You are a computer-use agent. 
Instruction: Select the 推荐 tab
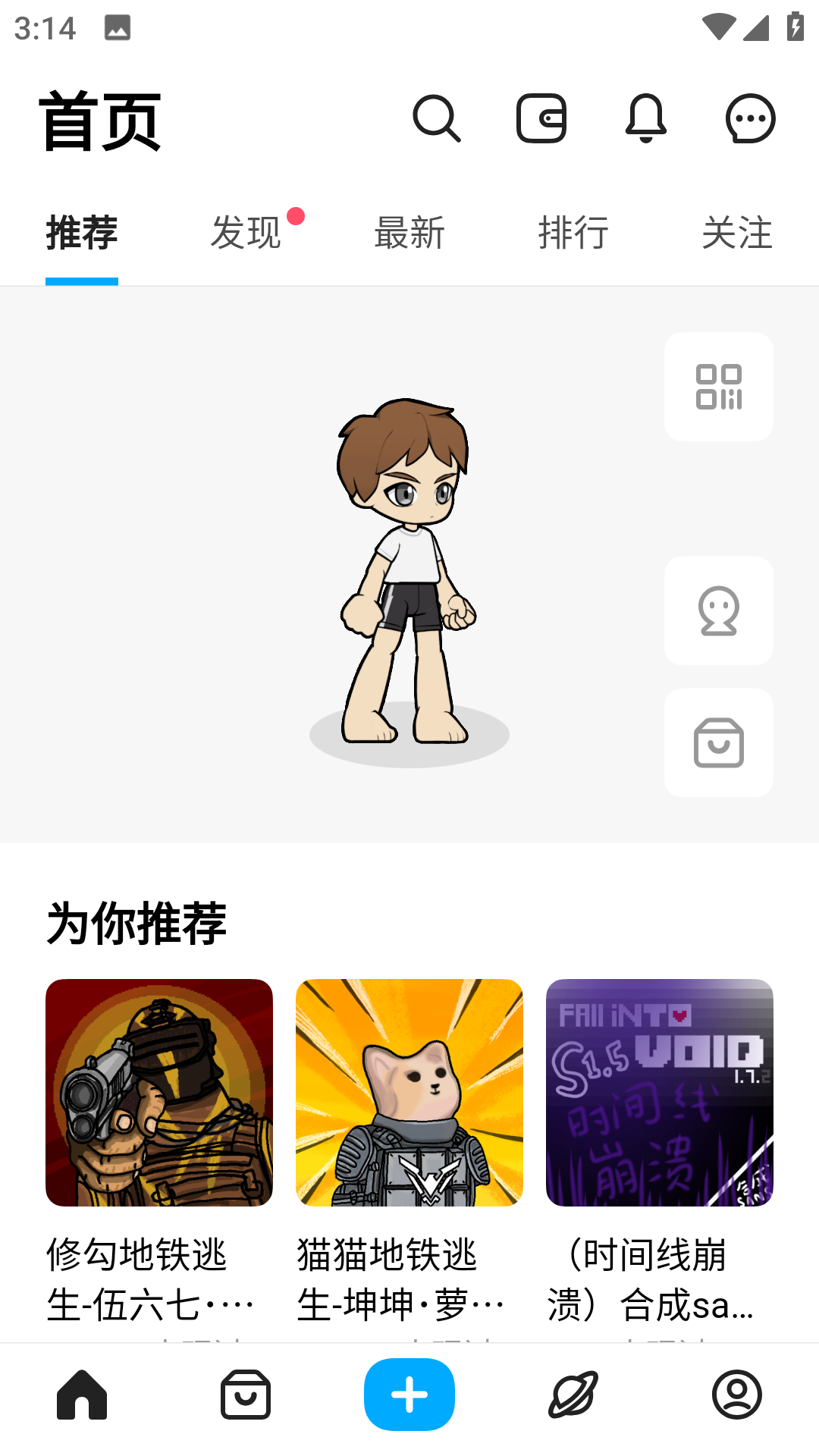tap(82, 232)
